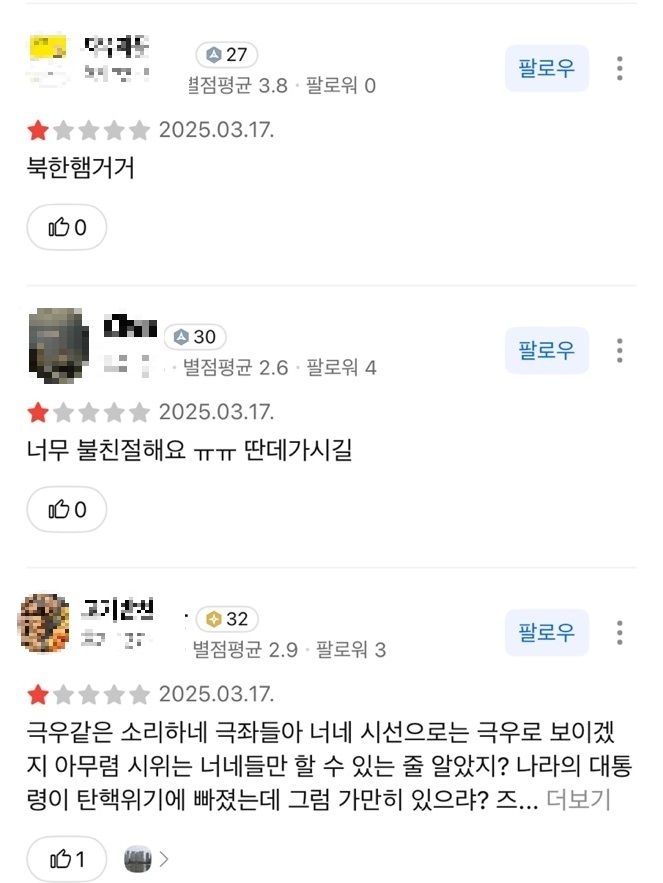Follow the reviewer who wrote 북한햄거거
Image resolution: width=663 pixels, height=883 pixels.
tap(546, 68)
